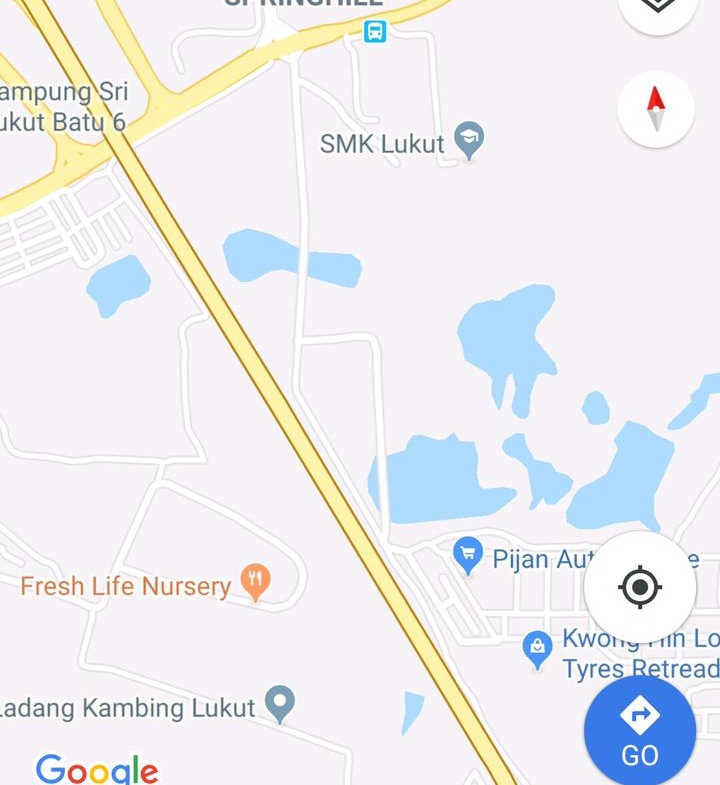The image size is (720, 785).
Task: Open the Fresh Life Nursery place marker
Action: click(x=256, y=582)
